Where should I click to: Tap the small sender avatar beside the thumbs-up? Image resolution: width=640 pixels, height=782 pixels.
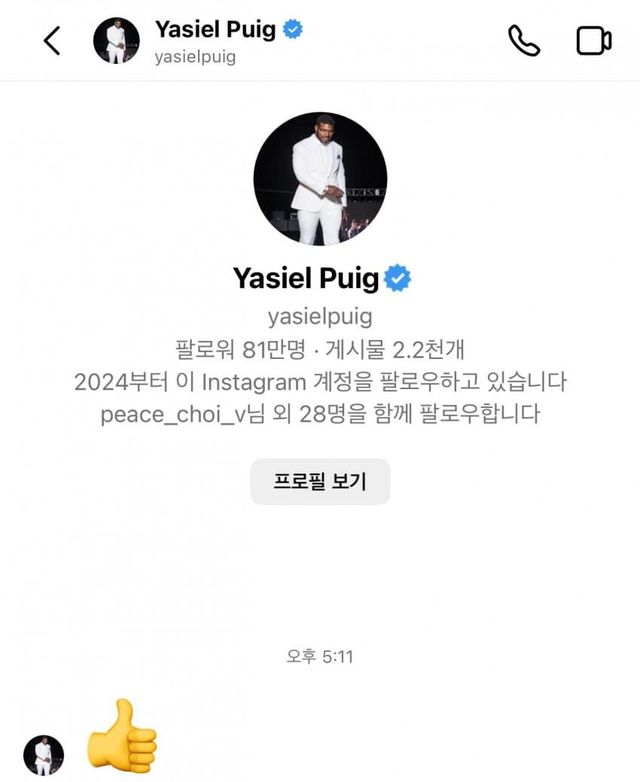[x=43, y=755]
